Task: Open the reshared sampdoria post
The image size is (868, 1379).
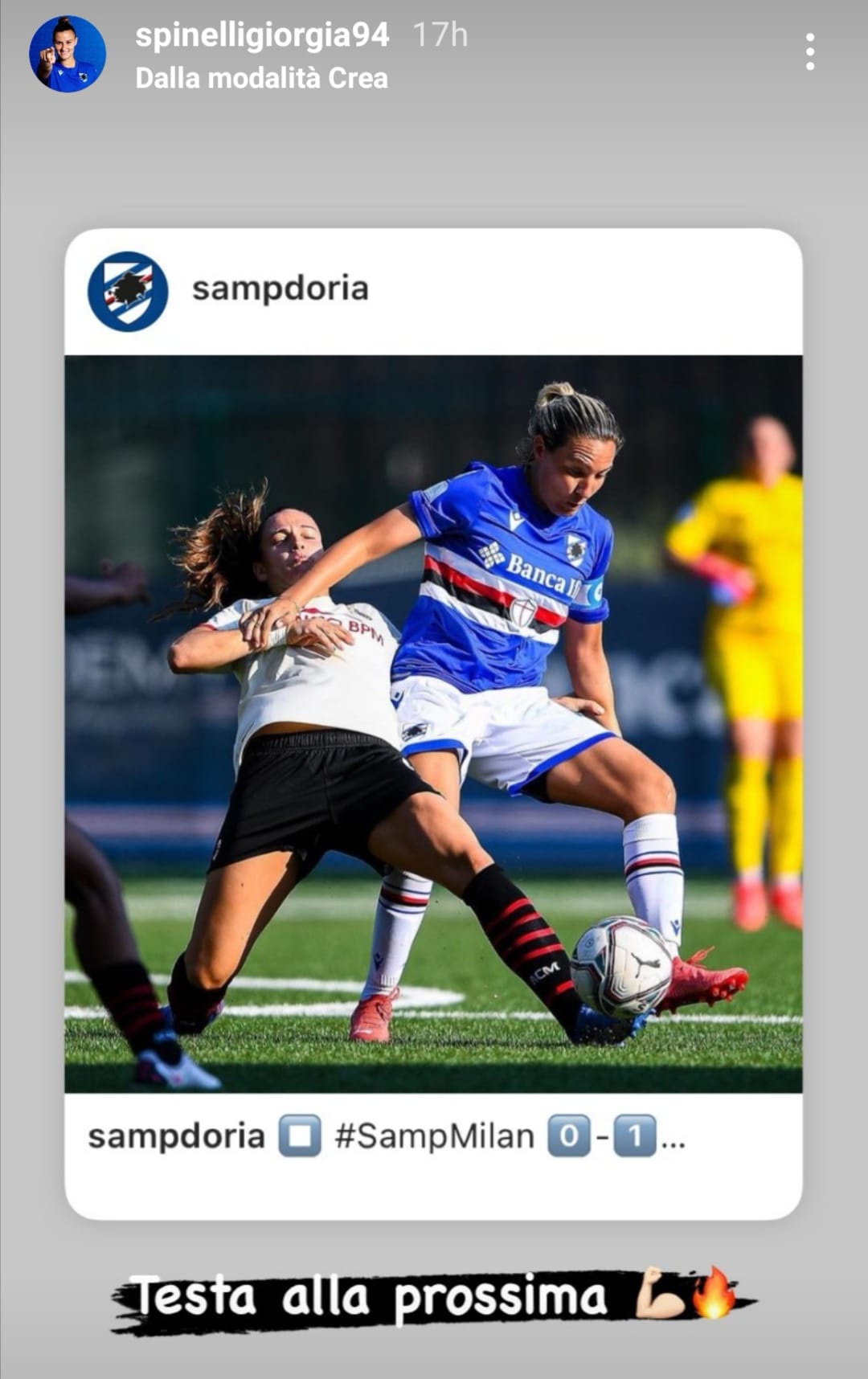Action: [x=433, y=723]
